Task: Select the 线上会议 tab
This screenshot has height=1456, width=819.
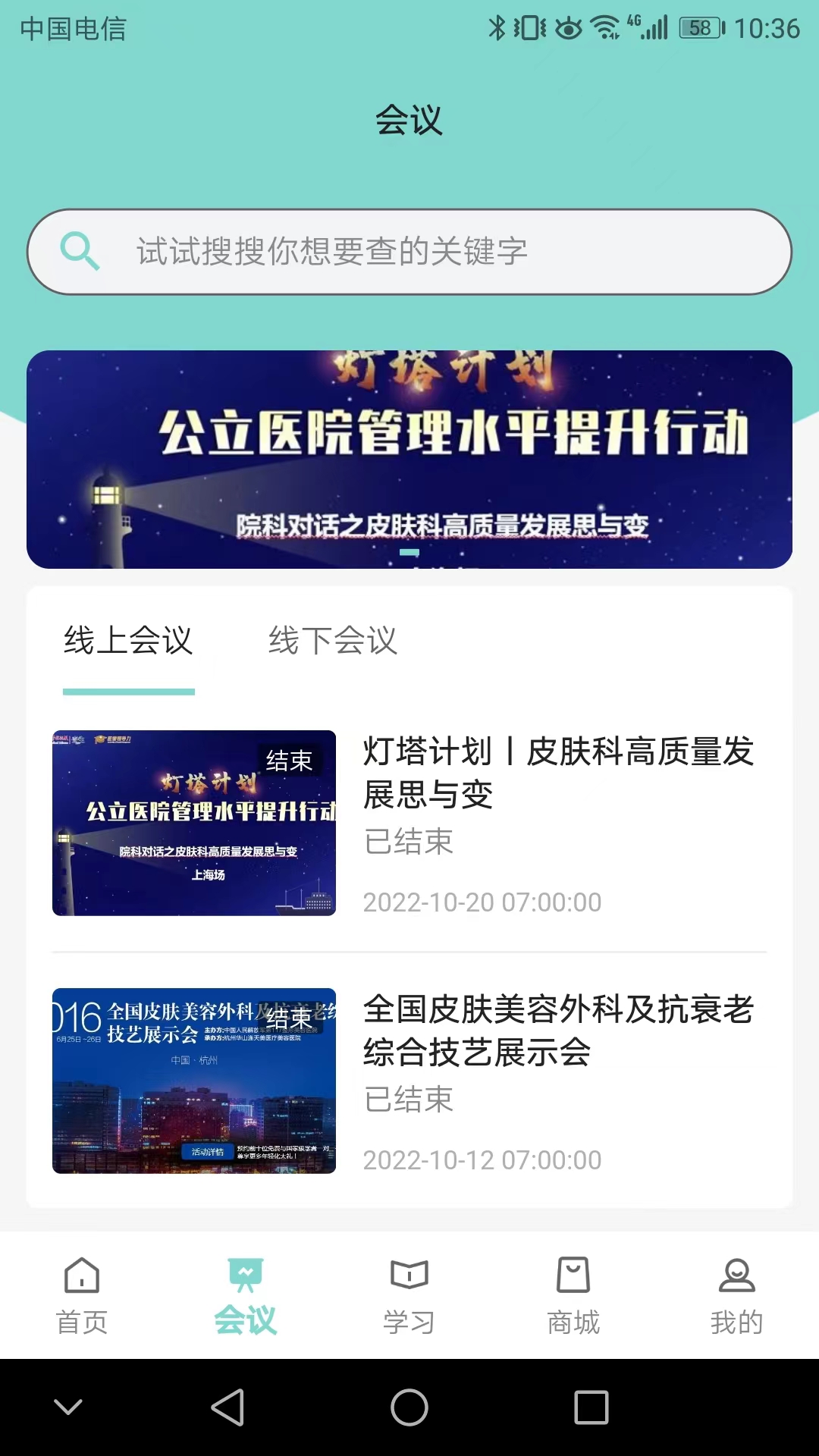Action: pyautogui.click(x=129, y=641)
